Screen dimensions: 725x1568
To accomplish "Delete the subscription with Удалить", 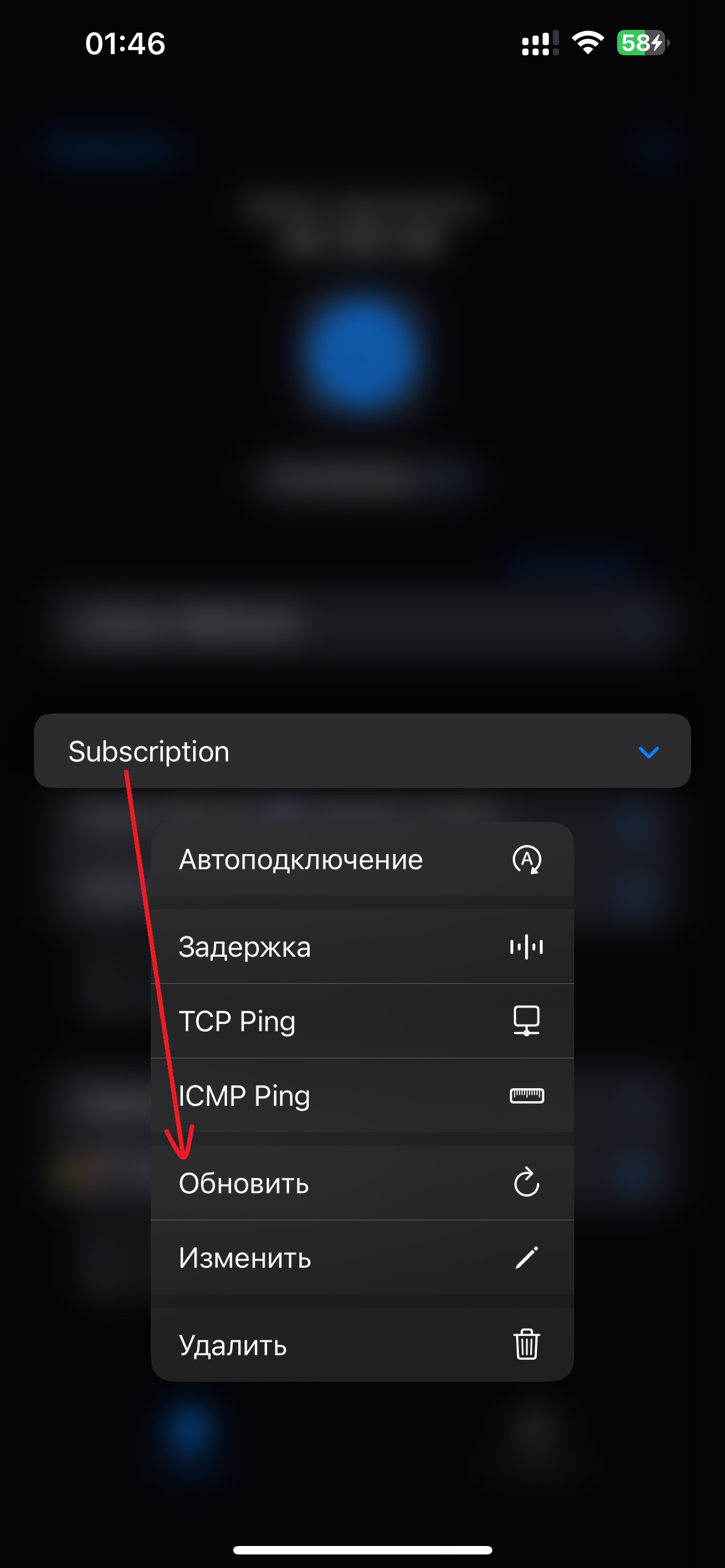I will click(x=361, y=1345).
